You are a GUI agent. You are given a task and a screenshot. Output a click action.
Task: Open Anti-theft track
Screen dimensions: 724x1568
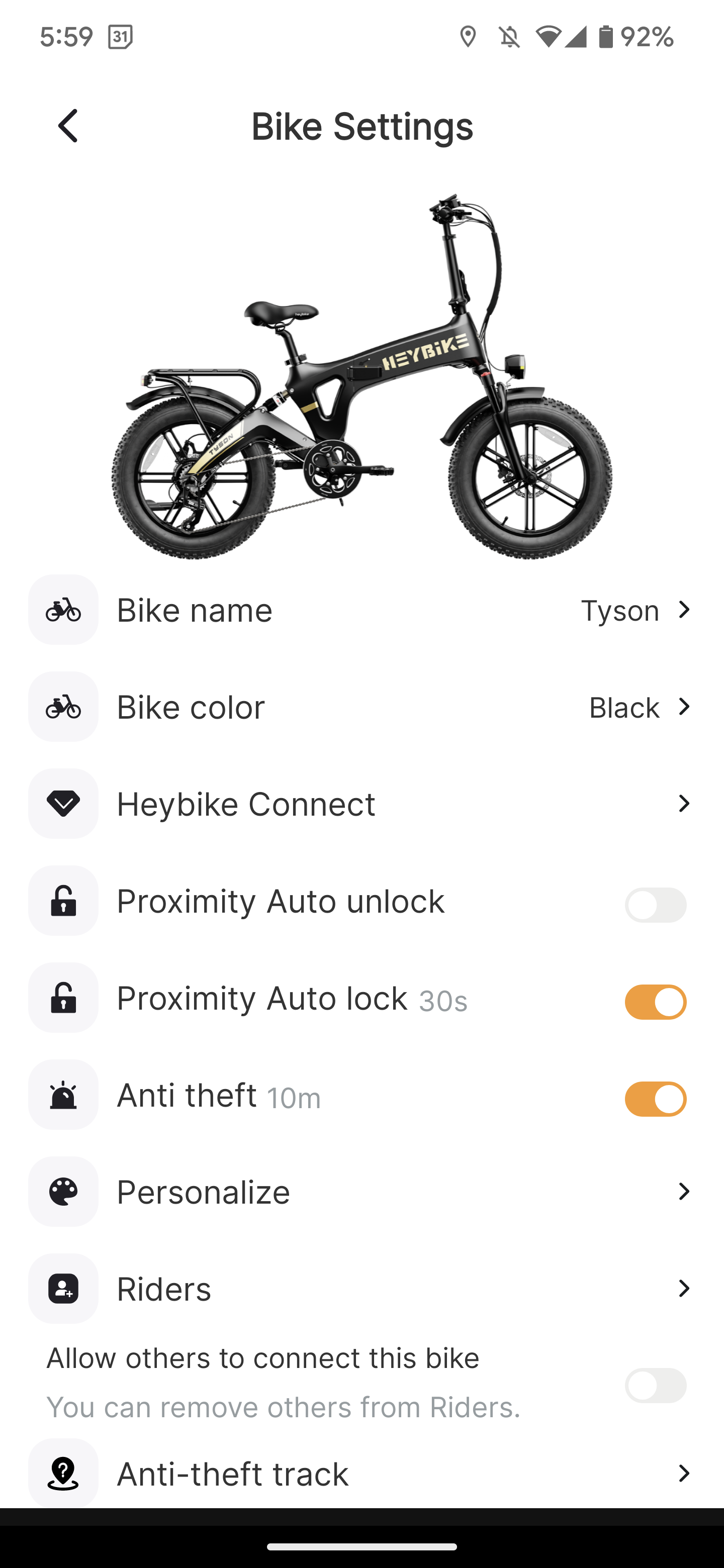point(361,1474)
